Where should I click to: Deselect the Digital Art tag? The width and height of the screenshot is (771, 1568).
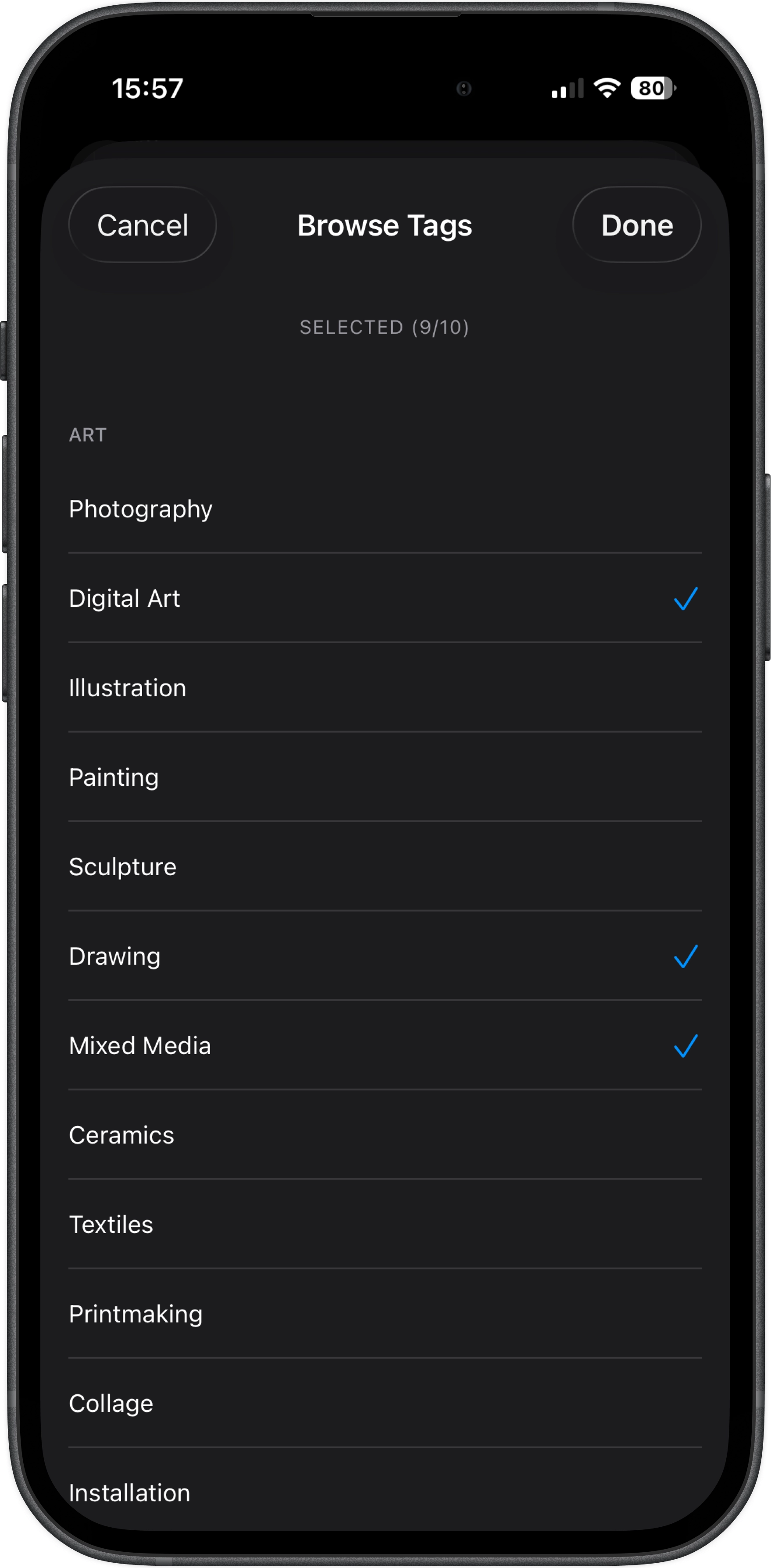[x=385, y=599]
